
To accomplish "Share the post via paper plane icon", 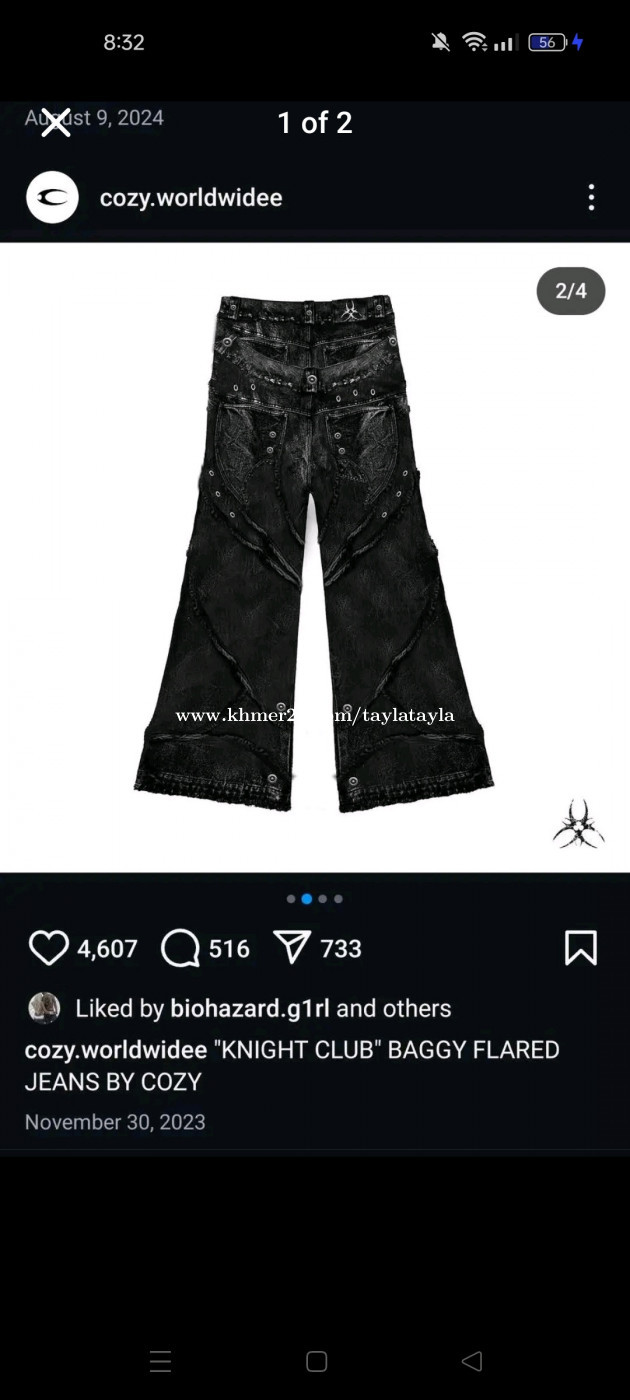I will pos(292,948).
